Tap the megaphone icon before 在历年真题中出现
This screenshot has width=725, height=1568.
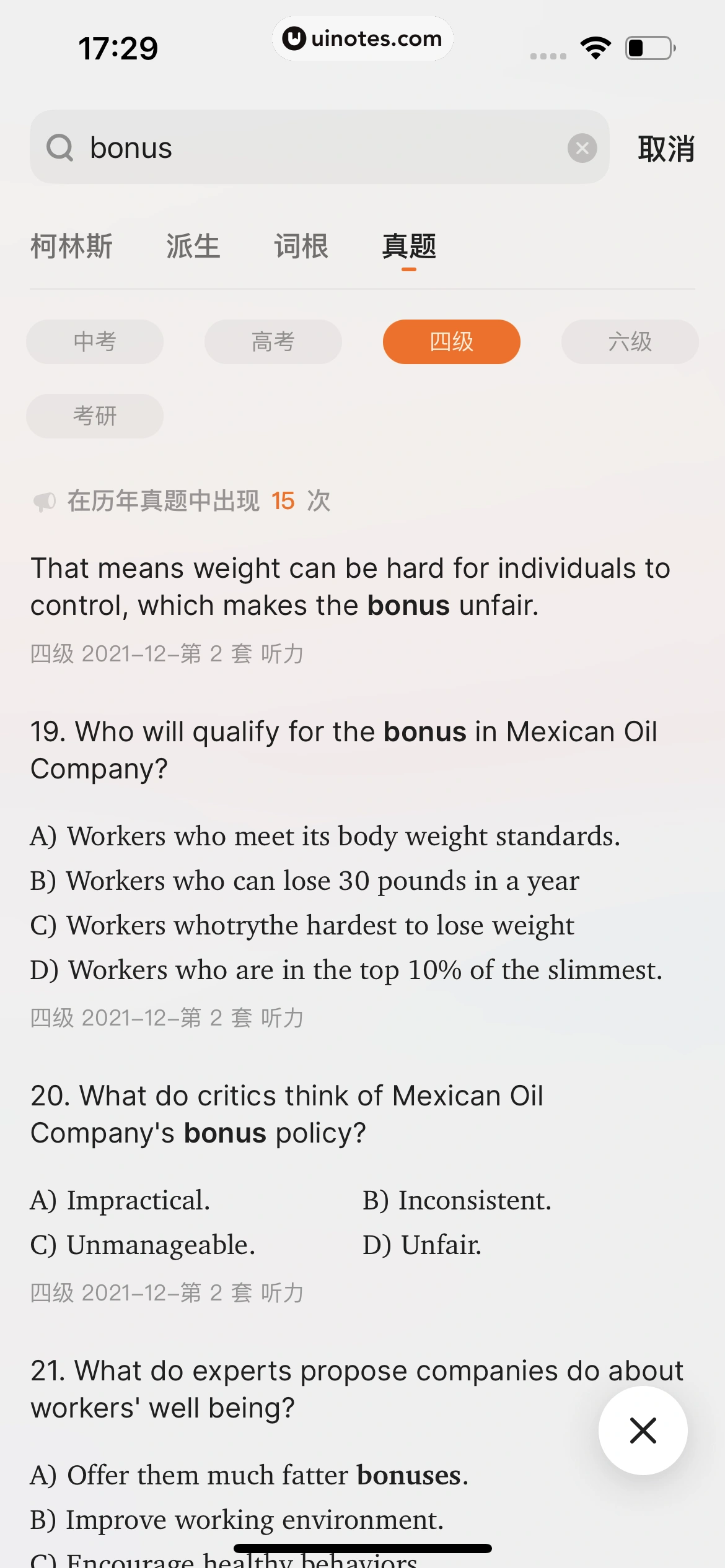tap(43, 501)
